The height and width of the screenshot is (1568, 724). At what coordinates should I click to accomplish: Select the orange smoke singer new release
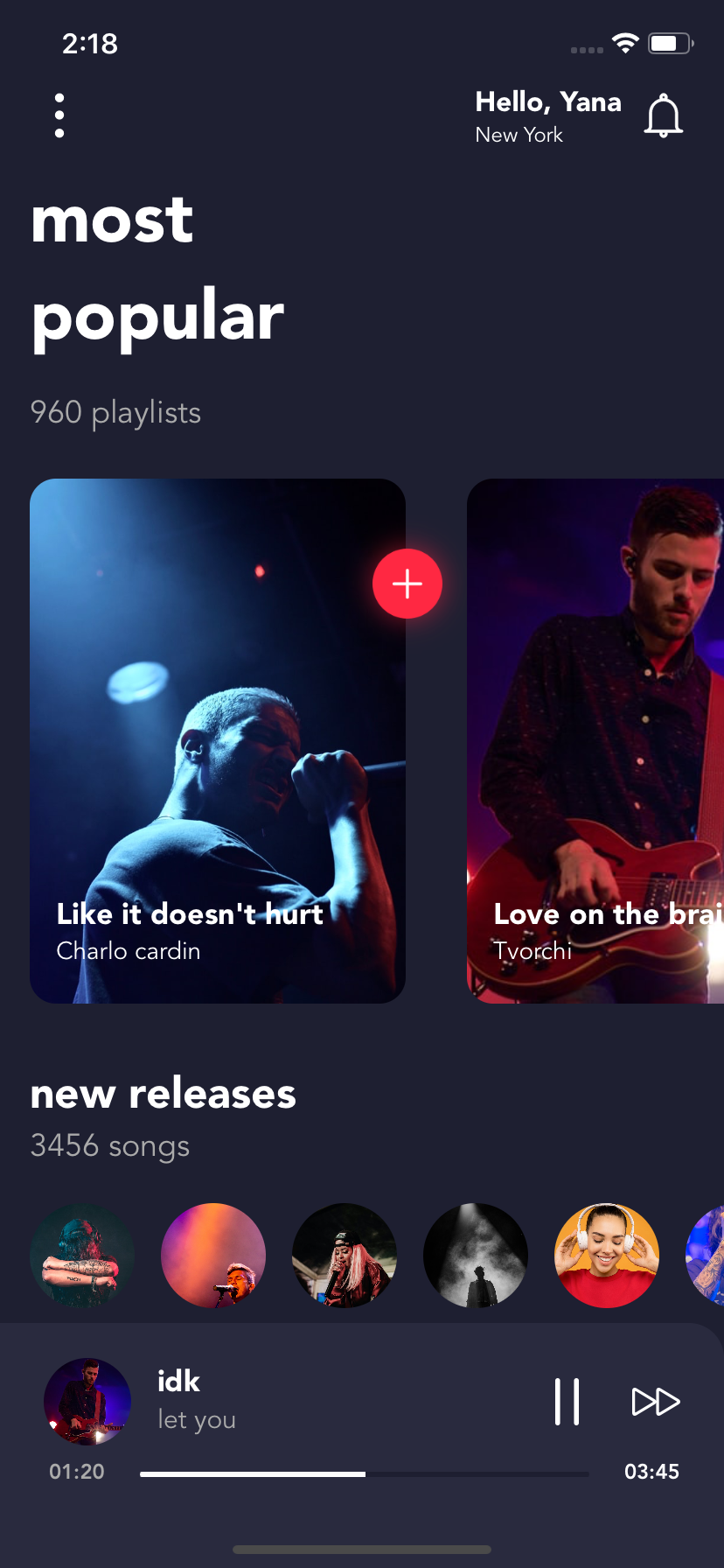click(x=213, y=1256)
